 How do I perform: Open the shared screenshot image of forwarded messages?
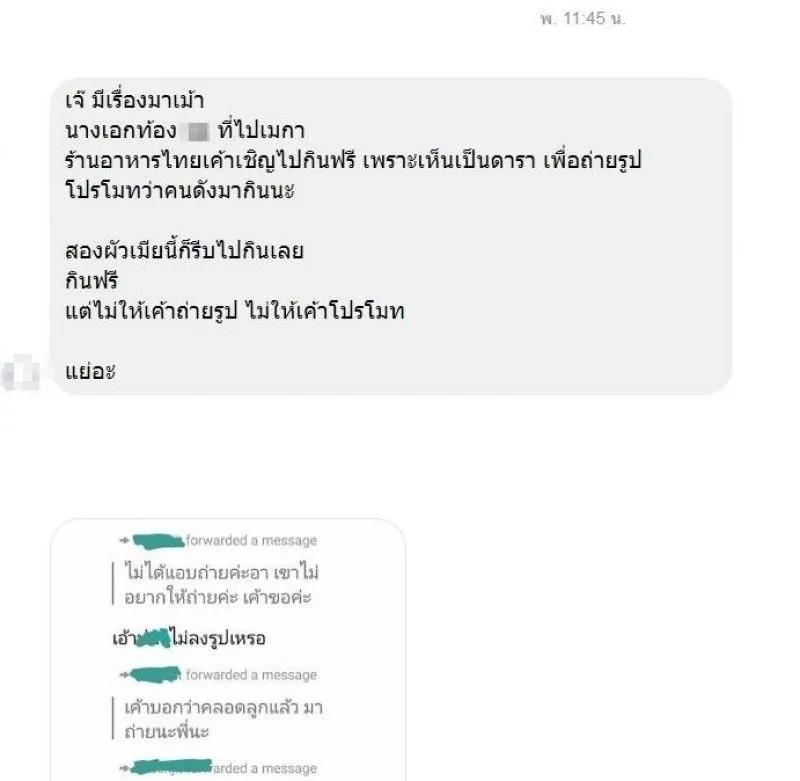pos(228,650)
